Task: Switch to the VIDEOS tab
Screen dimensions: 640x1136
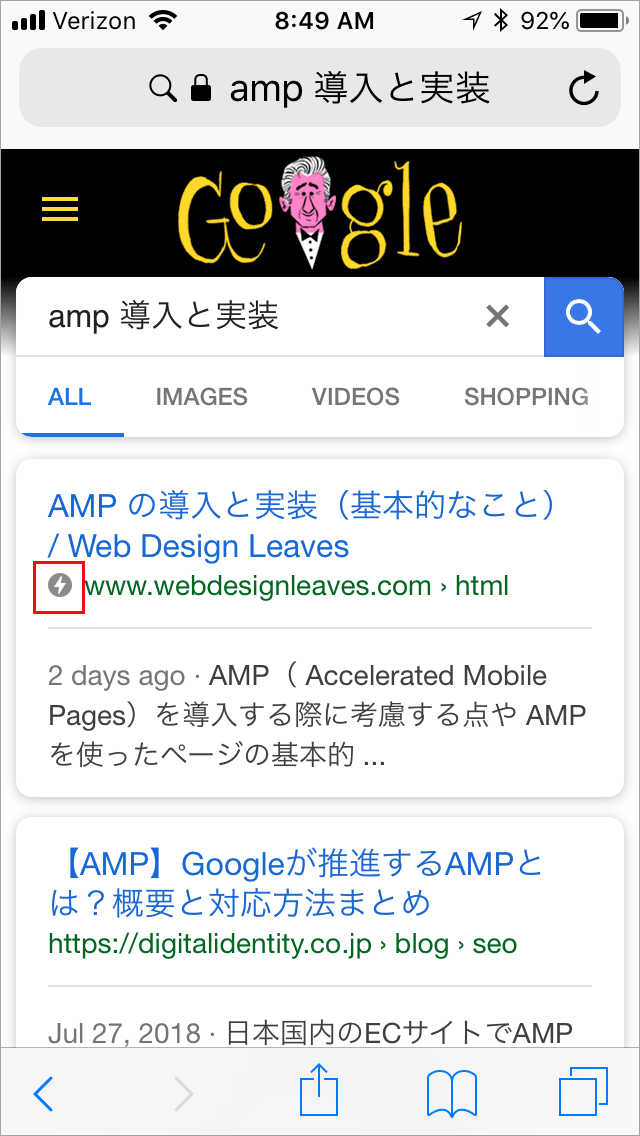Action: [x=355, y=397]
